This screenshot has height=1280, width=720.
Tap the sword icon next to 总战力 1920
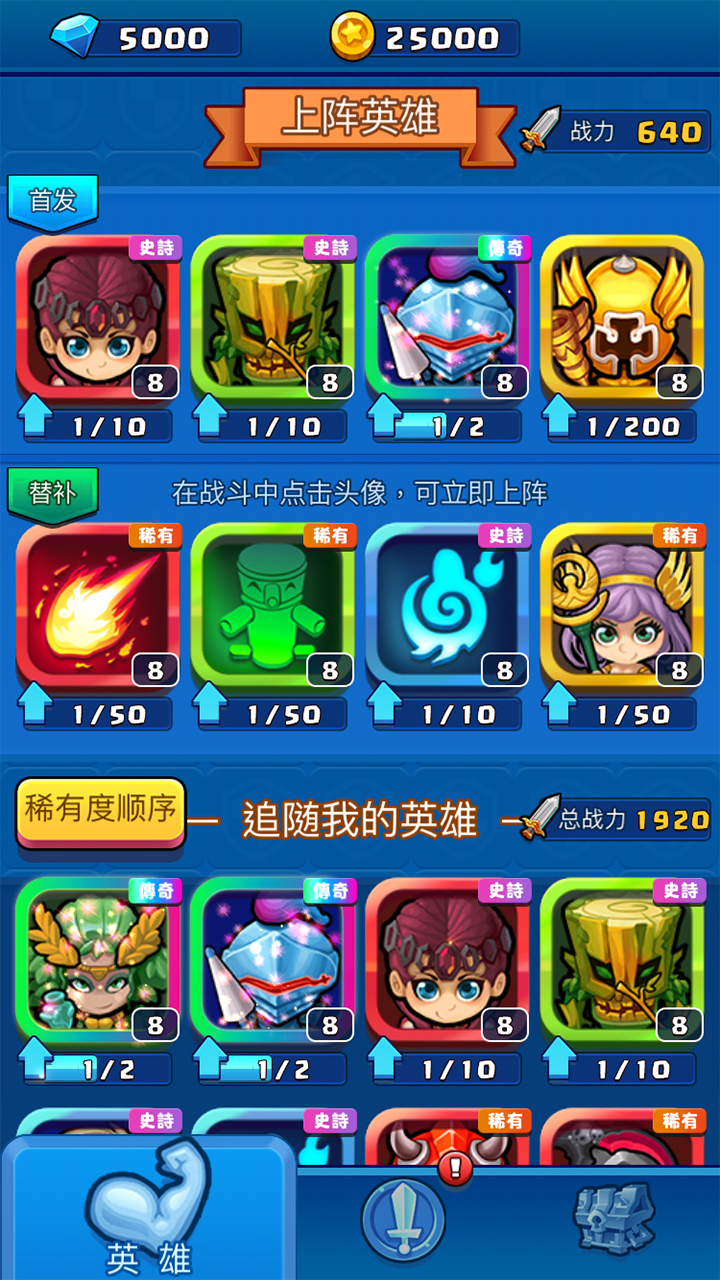[x=539, y=820]
